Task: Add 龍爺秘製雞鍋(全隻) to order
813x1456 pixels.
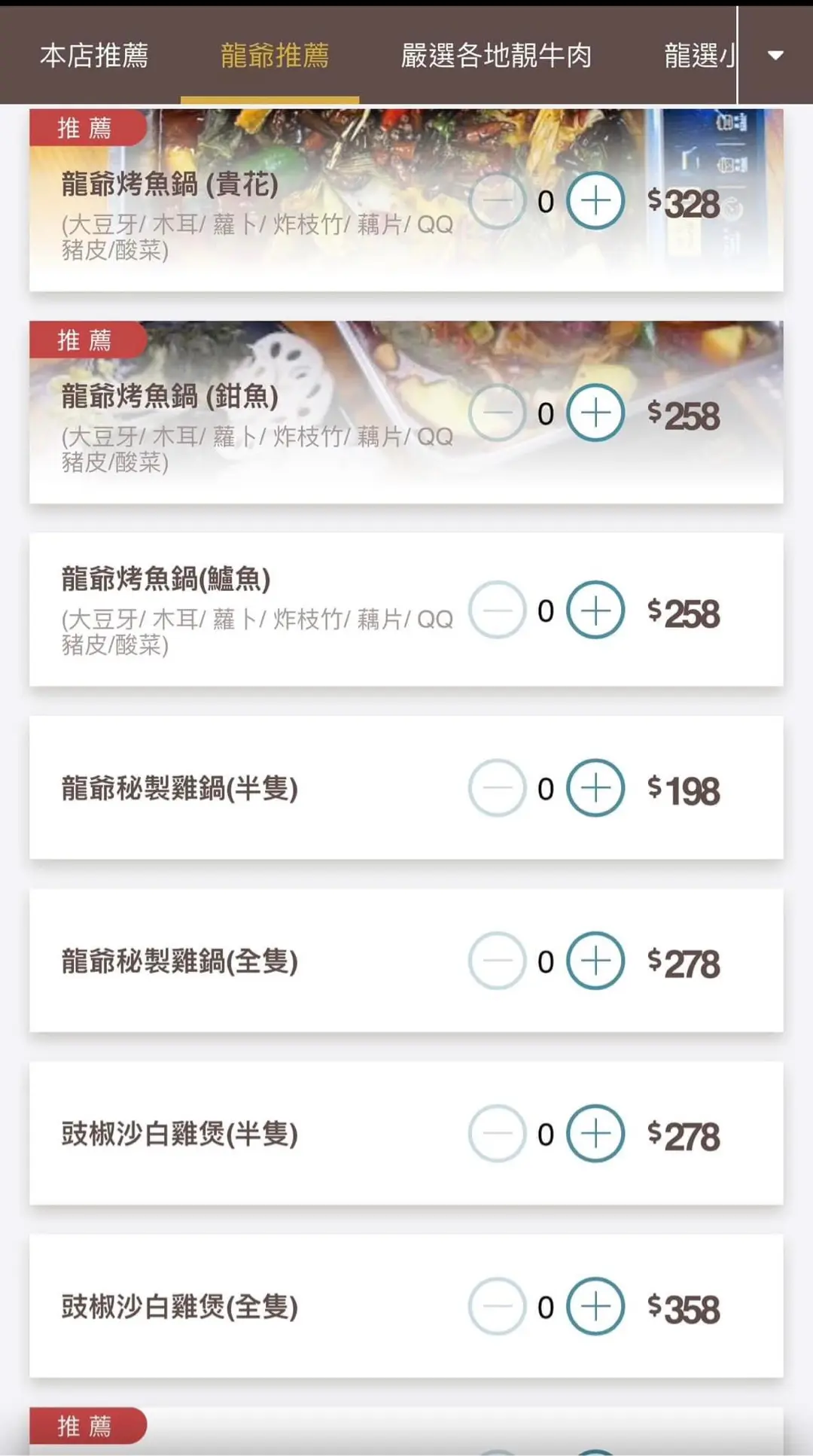Action: [595, 961]
